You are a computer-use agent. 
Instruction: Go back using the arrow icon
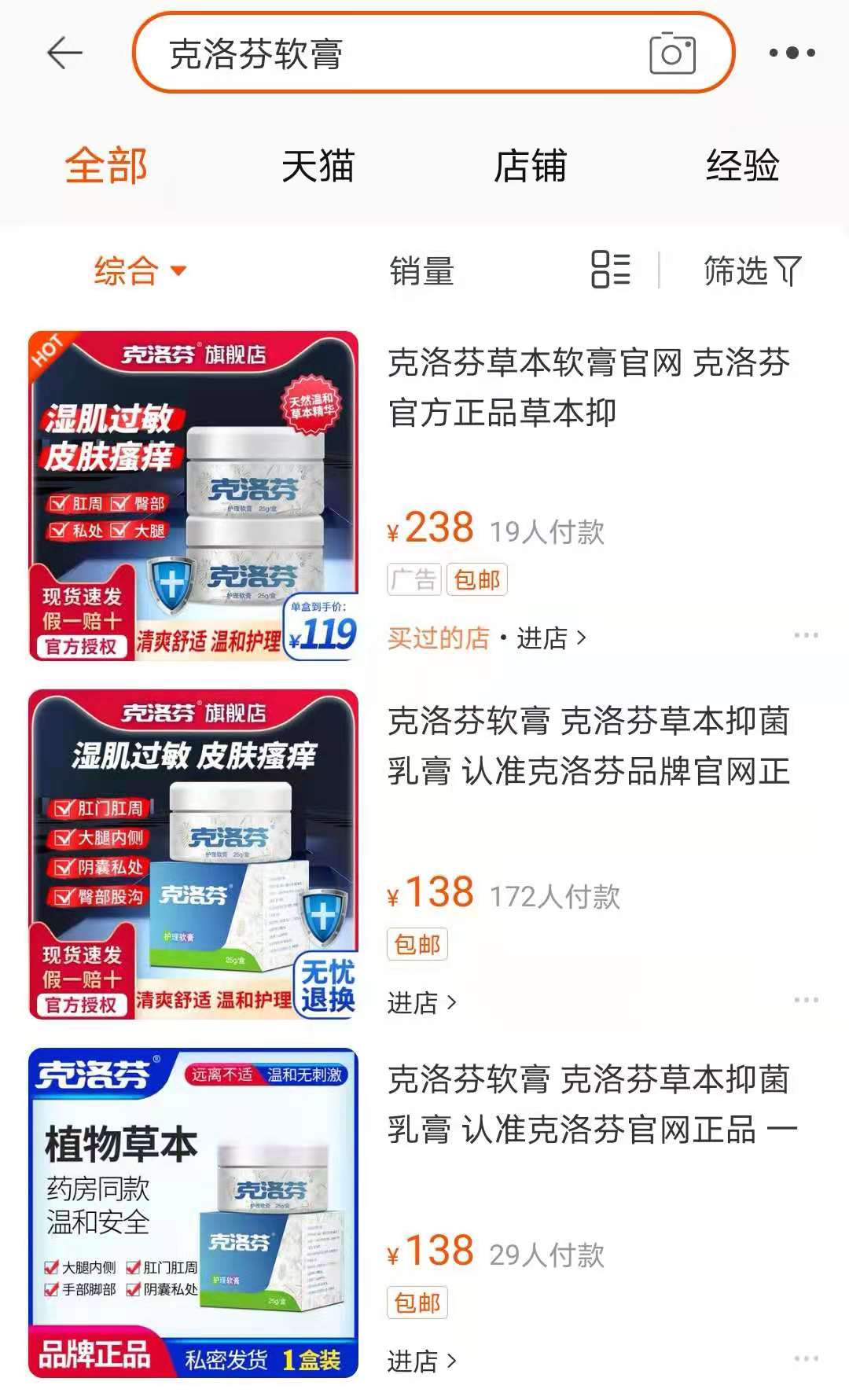click(x=64, y=53)
